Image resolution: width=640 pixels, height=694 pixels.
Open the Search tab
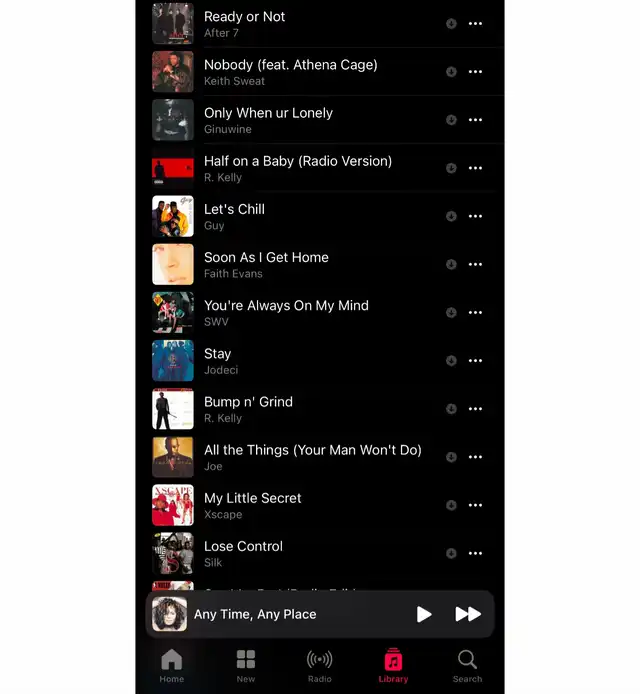click(x=467, y=666)
